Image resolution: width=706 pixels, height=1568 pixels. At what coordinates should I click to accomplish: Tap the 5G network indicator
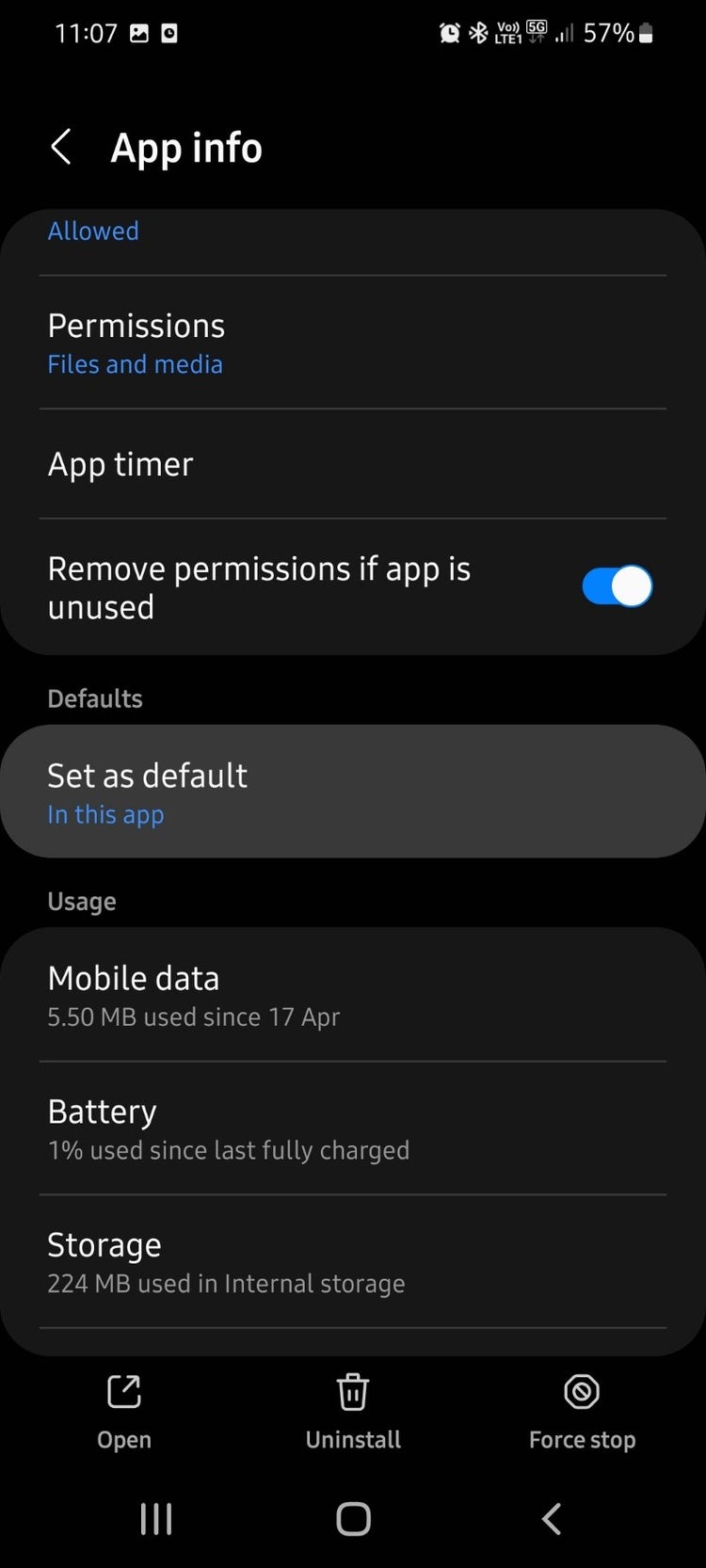pyautogui.click(x=535, y=29)
